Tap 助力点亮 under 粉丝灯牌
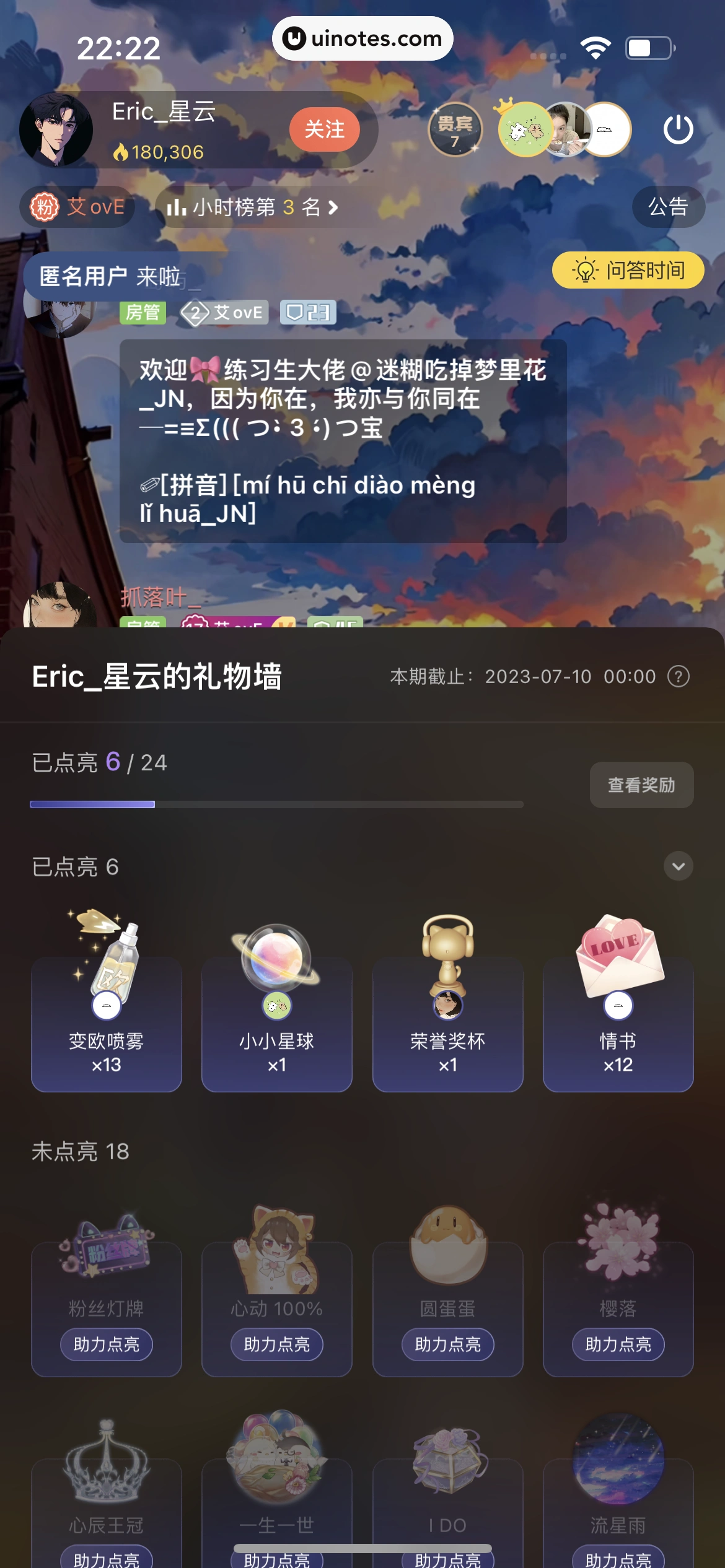 click(x=107, y=1344)
